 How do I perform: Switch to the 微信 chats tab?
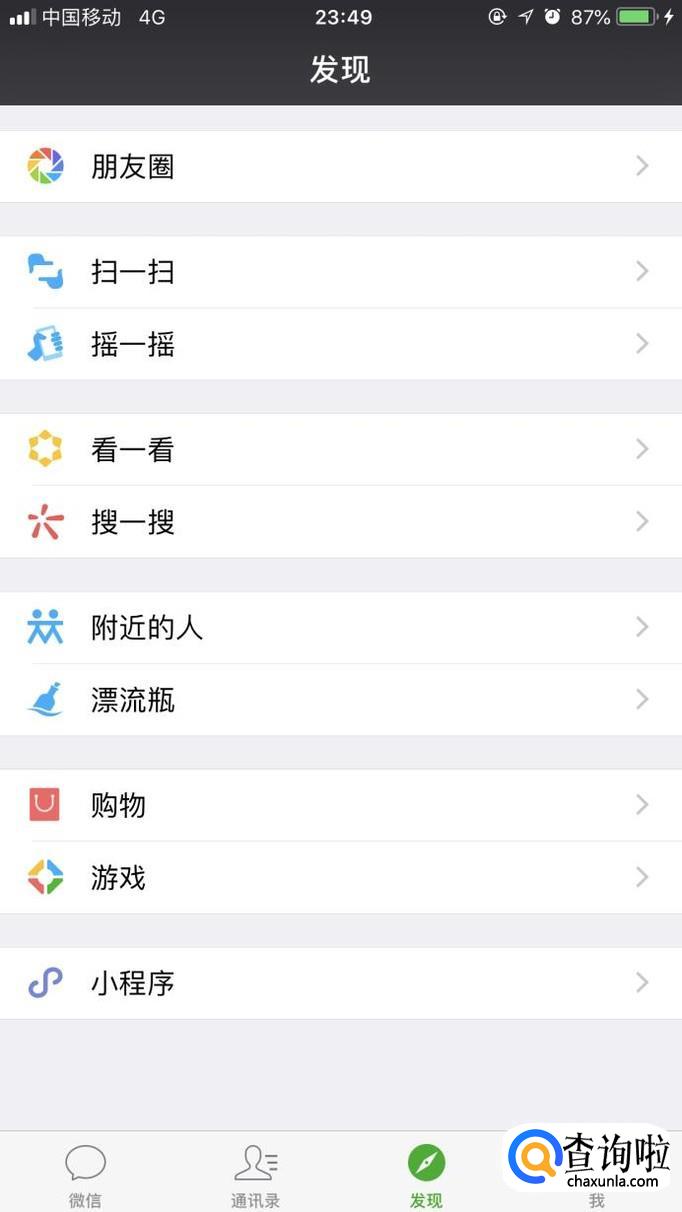[85, 1175]
